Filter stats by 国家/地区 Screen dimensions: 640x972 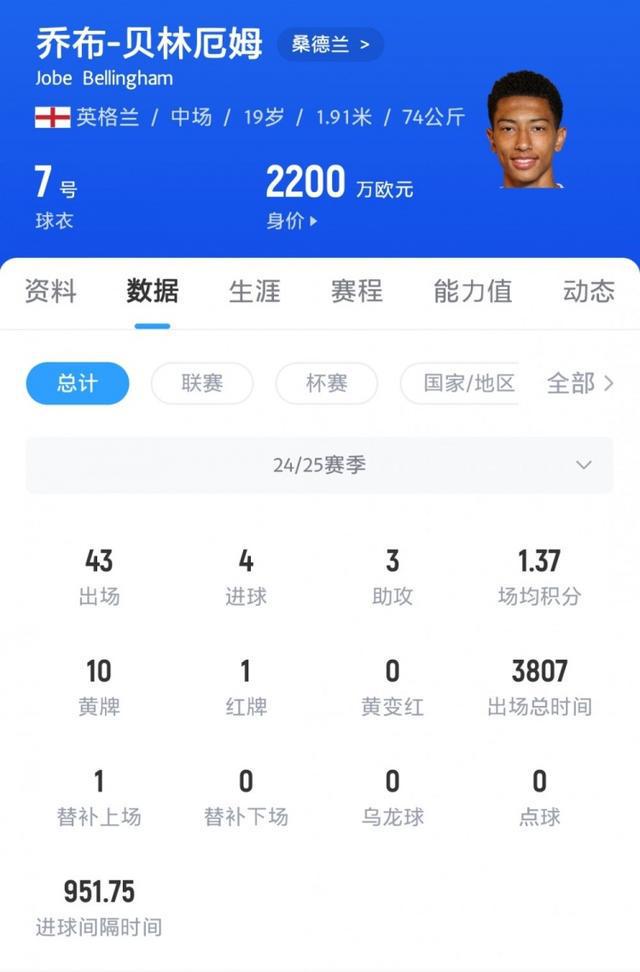click(x=462, y=383)
